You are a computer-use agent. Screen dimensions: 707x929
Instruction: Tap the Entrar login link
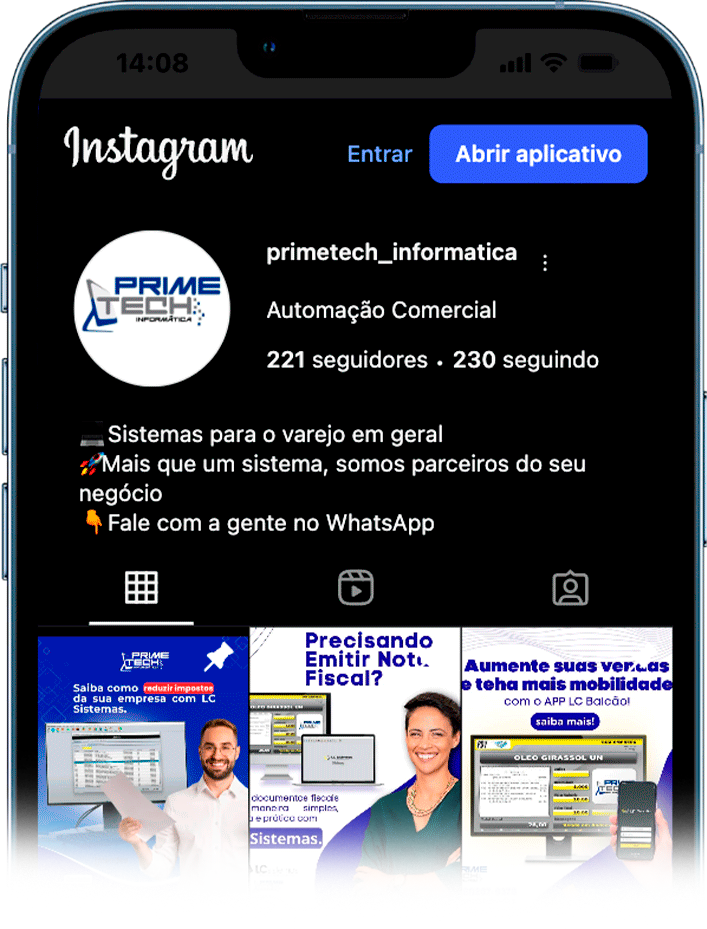[379, 154]
